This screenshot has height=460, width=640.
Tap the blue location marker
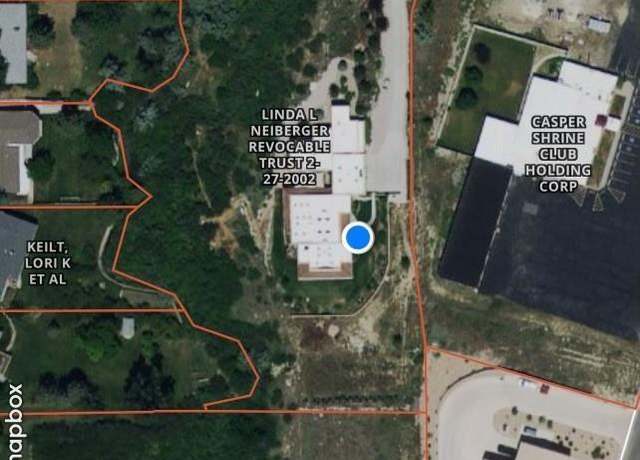point(358,238)
